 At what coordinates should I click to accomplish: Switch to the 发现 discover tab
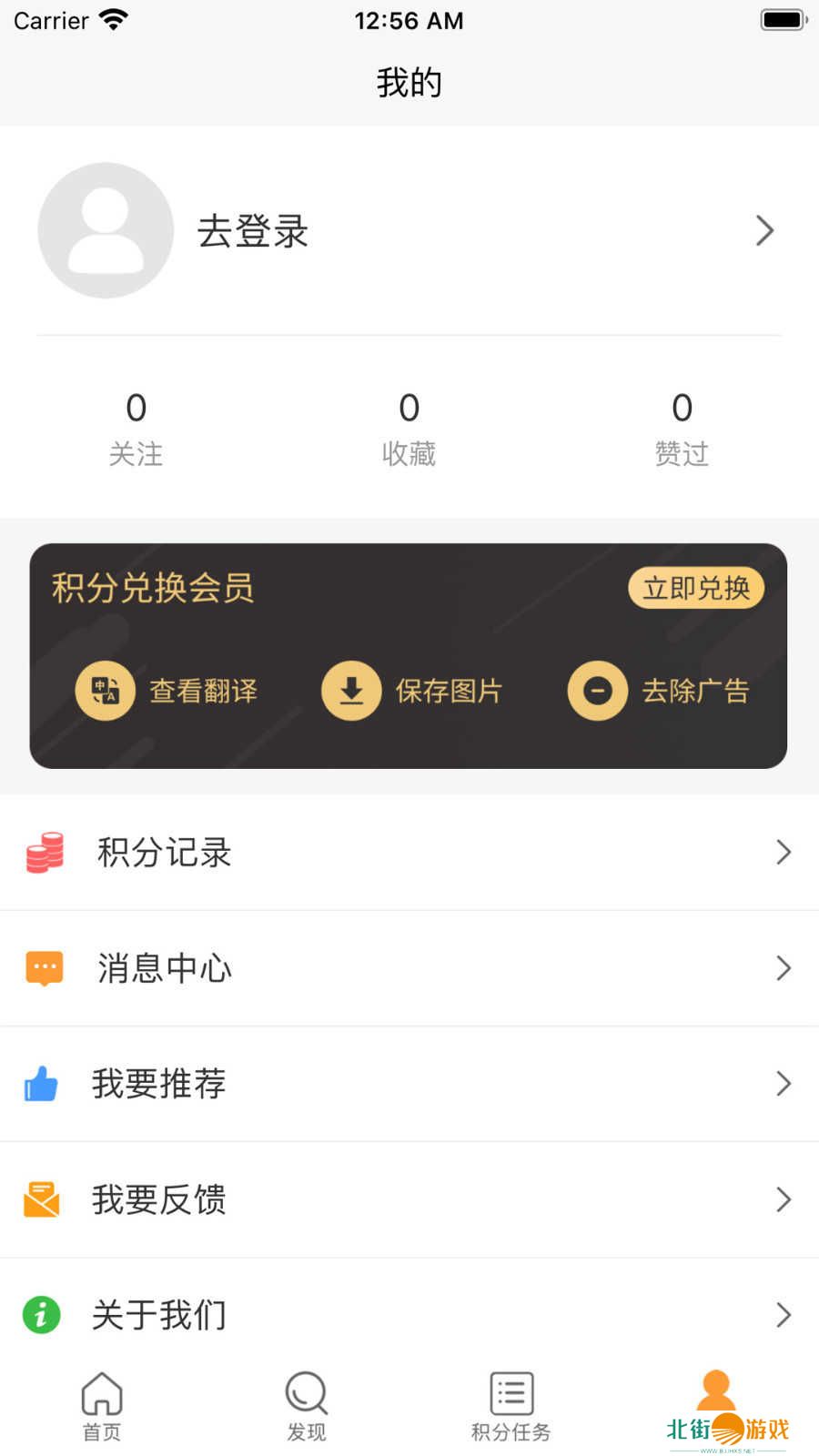[x=307, y=1407]
